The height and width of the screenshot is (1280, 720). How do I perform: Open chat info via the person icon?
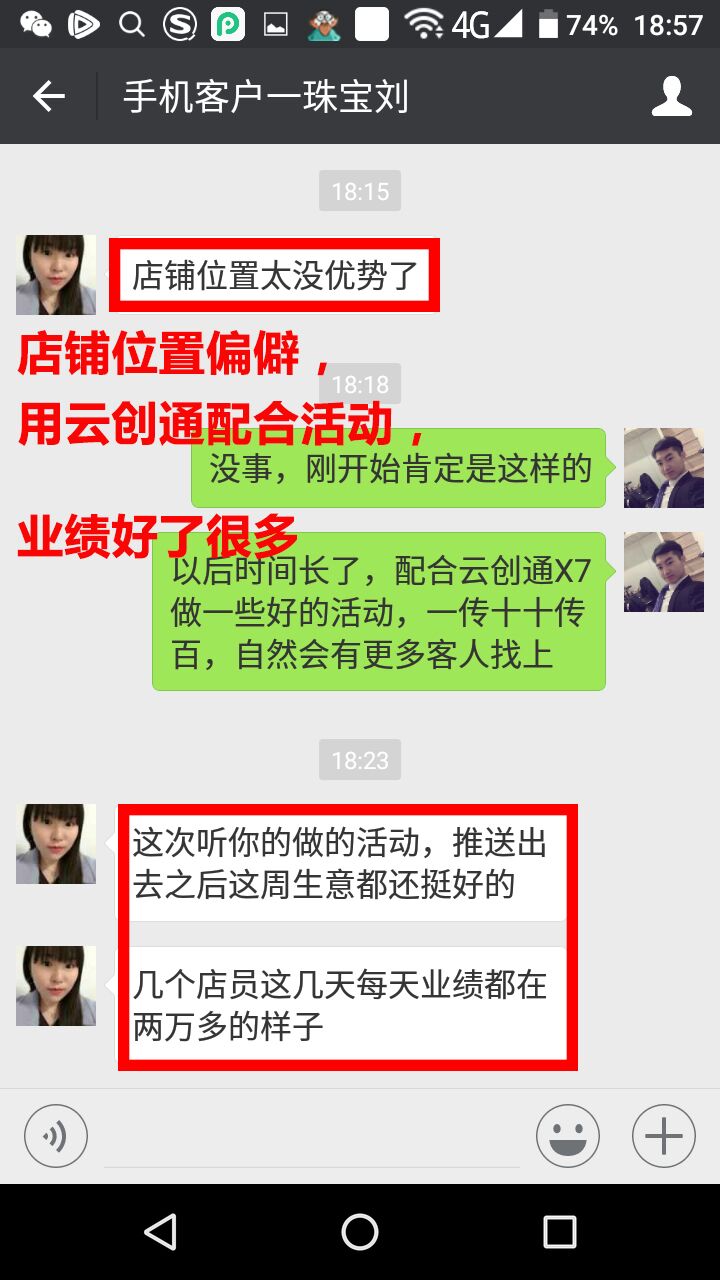coord(671,97)
